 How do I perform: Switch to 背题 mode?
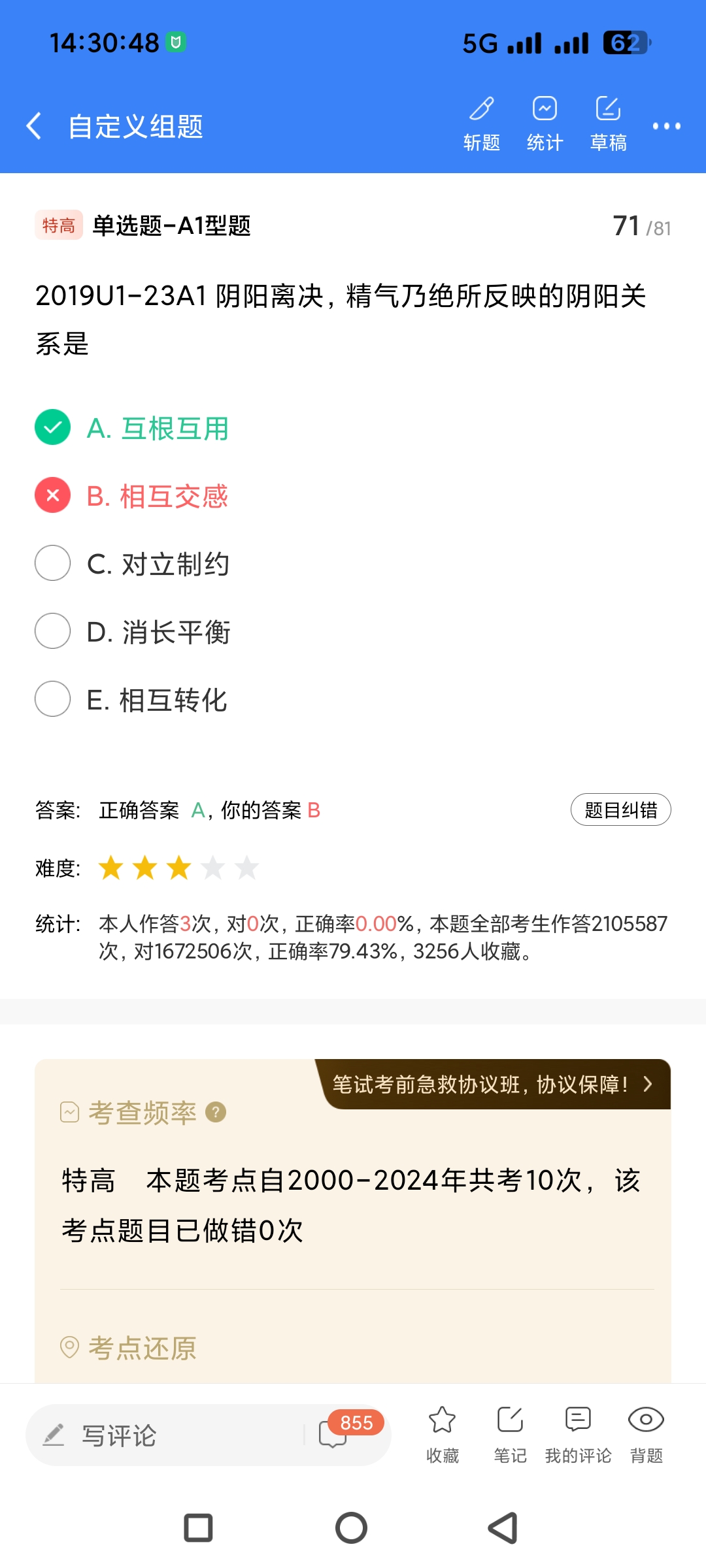(x=646, y=1433)
